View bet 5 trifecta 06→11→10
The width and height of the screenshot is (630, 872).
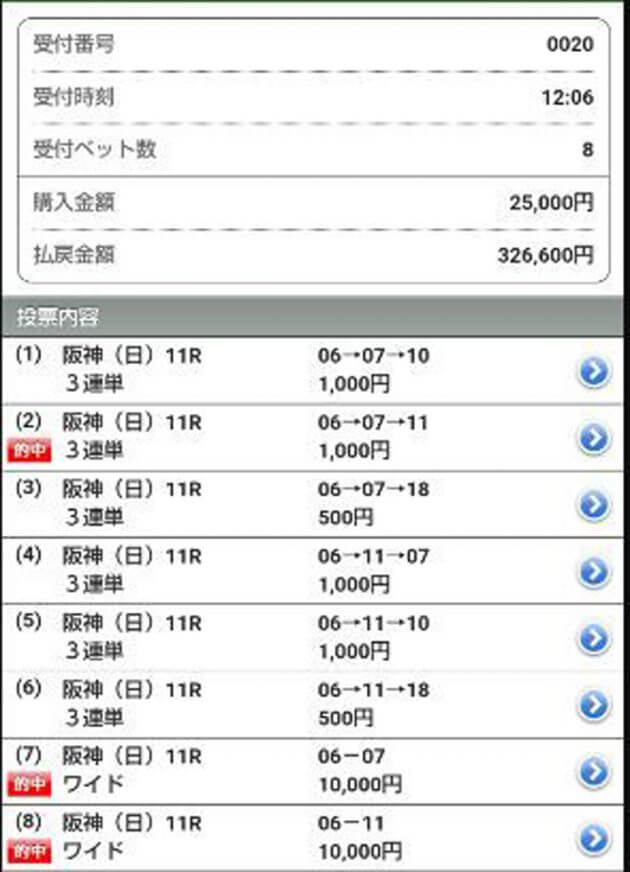click(594, 638)
